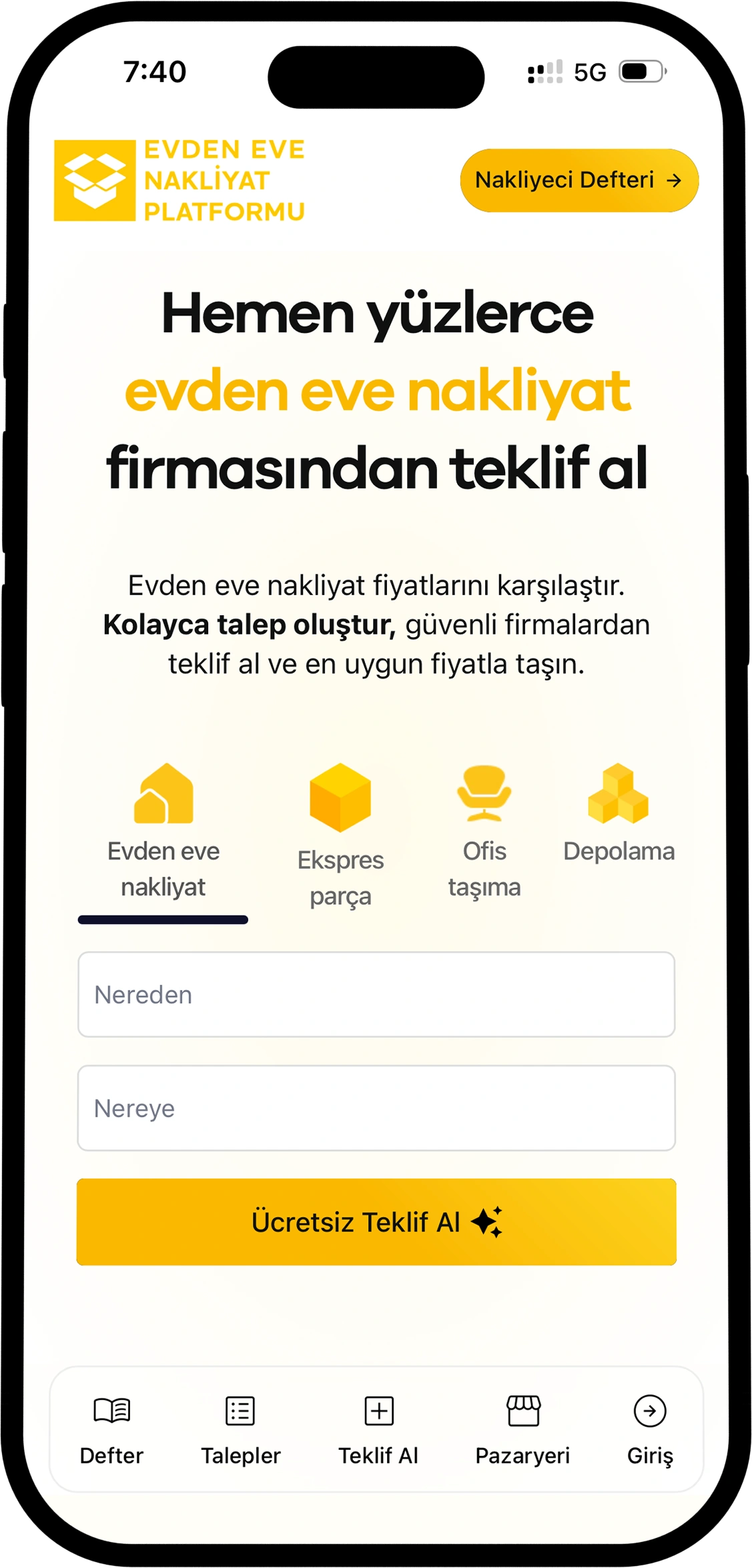Open the Nakliyeci Defteri button
This screenshot has width=752, height=1568.
click(x=579, y=180)
